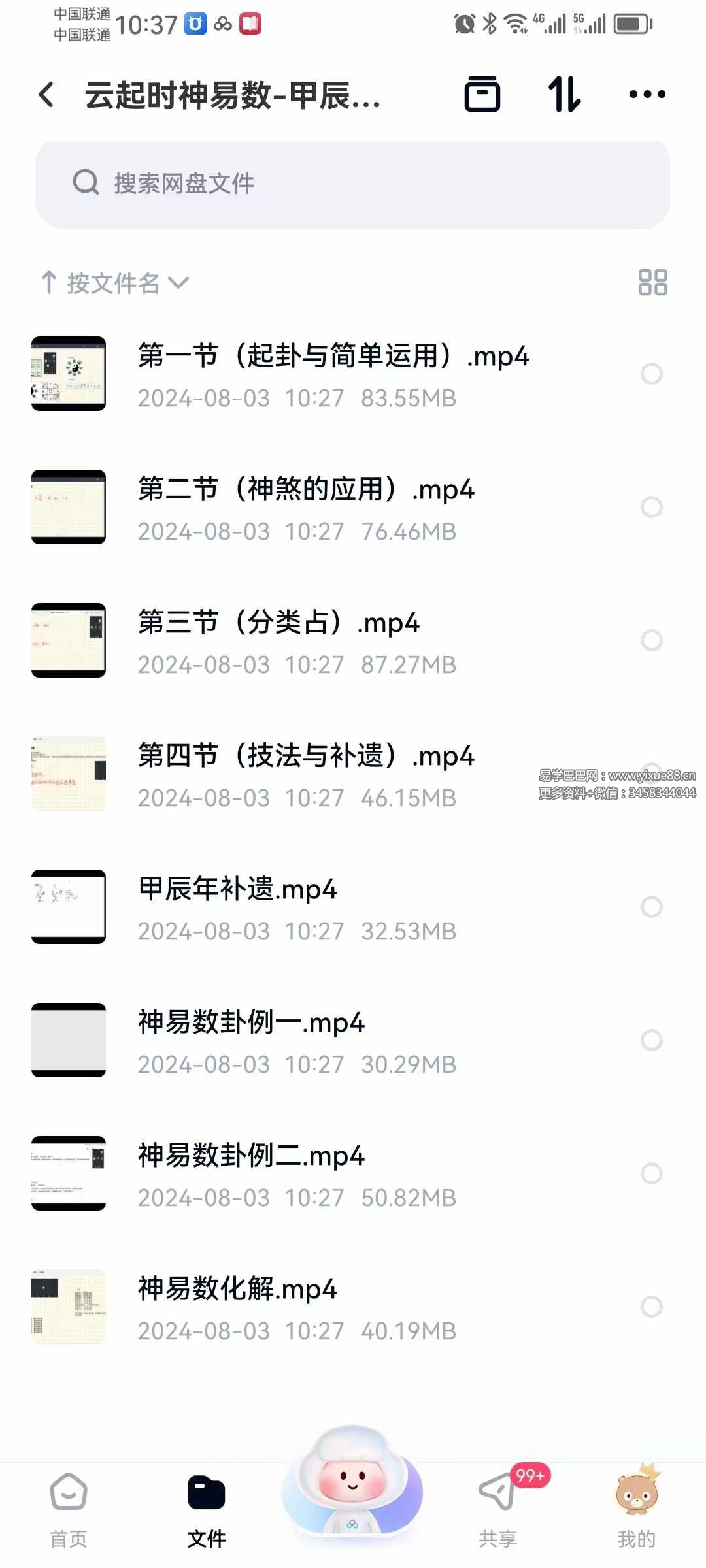Tap the 搜索网盘文件 search field
This screenshot has height=1568, width=706.
(x=353, y=183)
